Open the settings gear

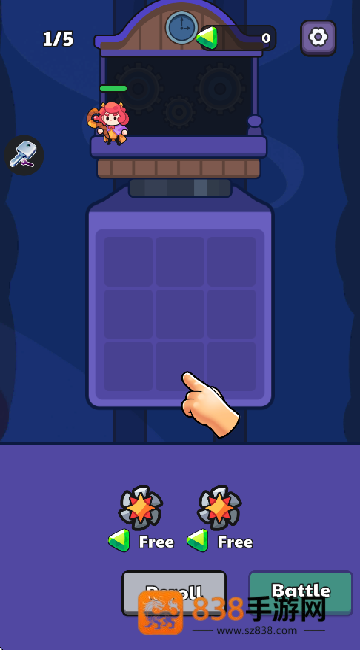[318, 38]
